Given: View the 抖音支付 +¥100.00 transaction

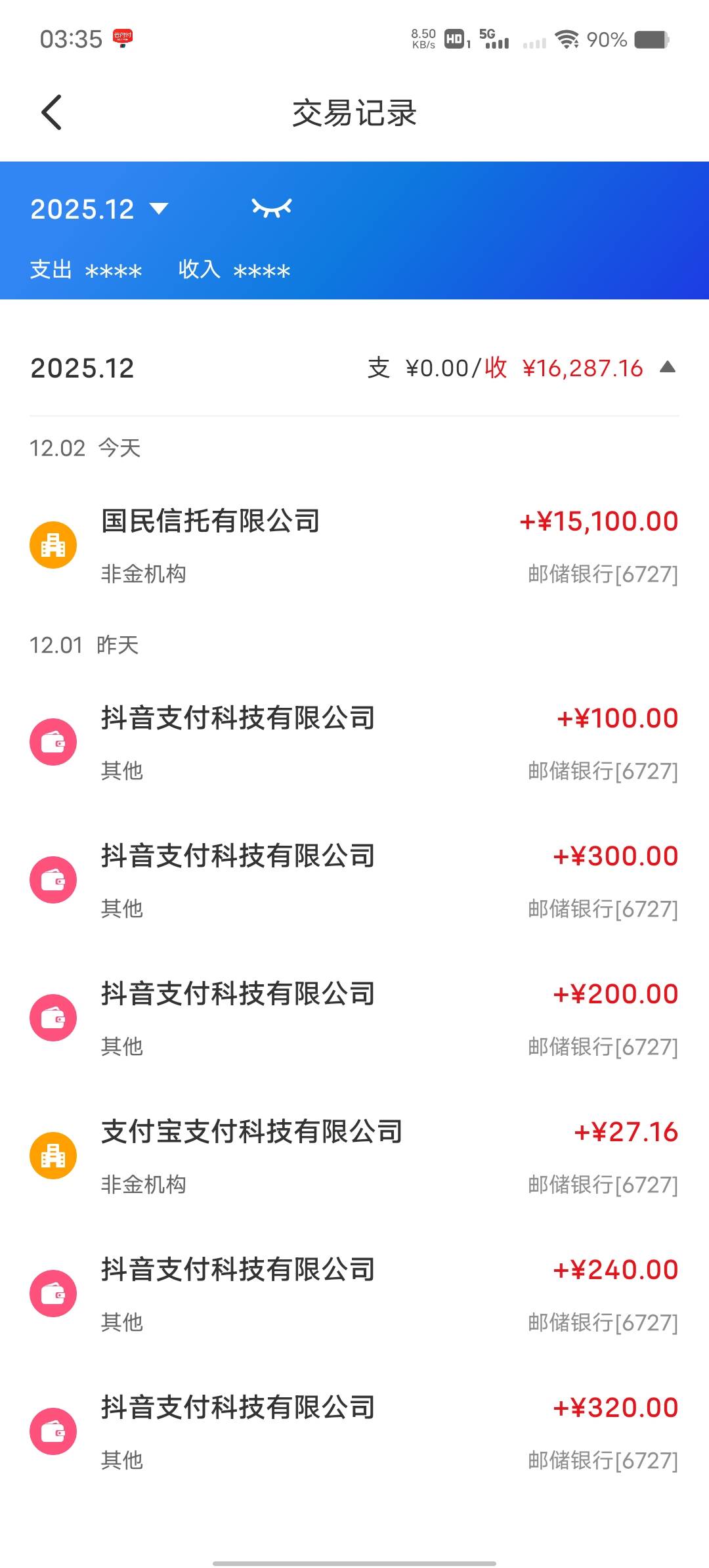Looking at the screenshot, I should (x=354, y=743).
